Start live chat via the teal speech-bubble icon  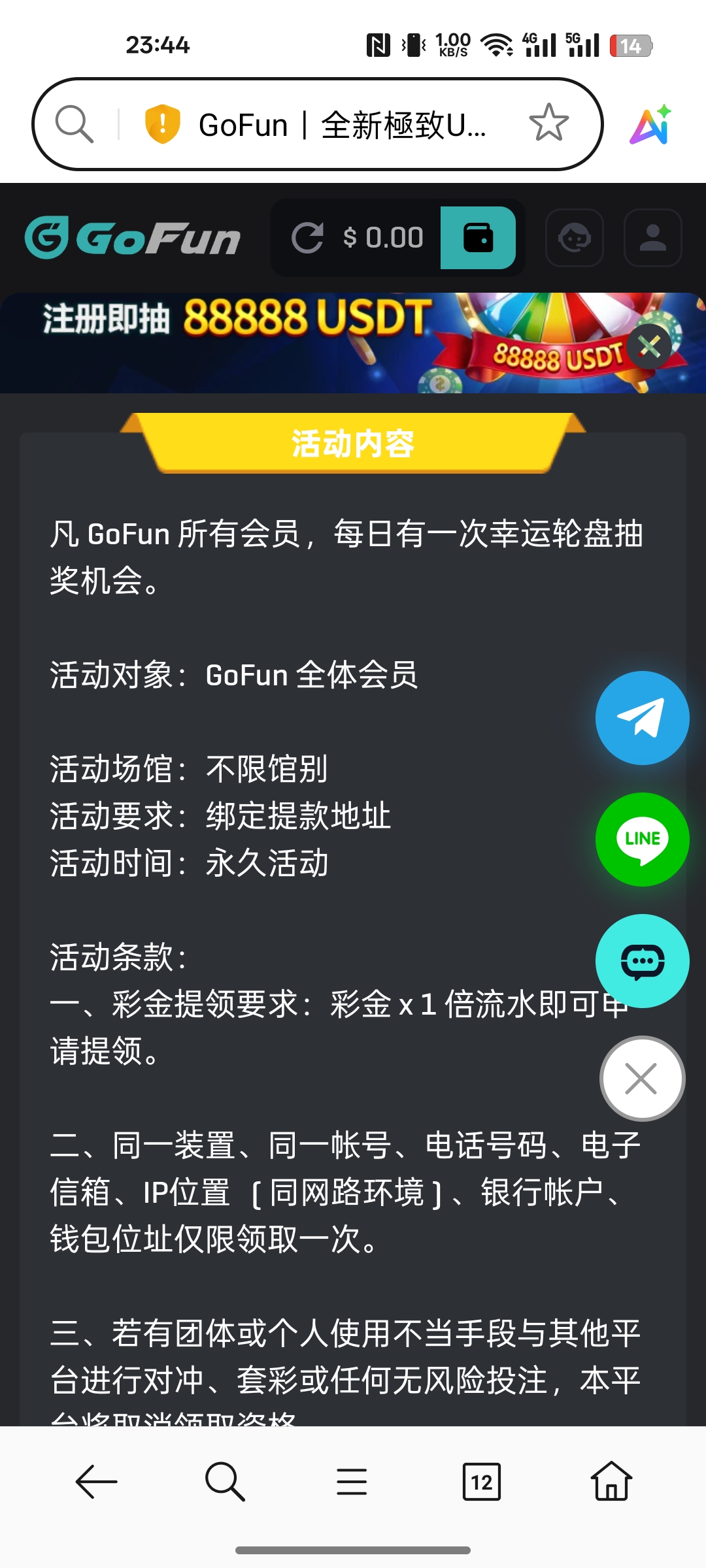641,959
